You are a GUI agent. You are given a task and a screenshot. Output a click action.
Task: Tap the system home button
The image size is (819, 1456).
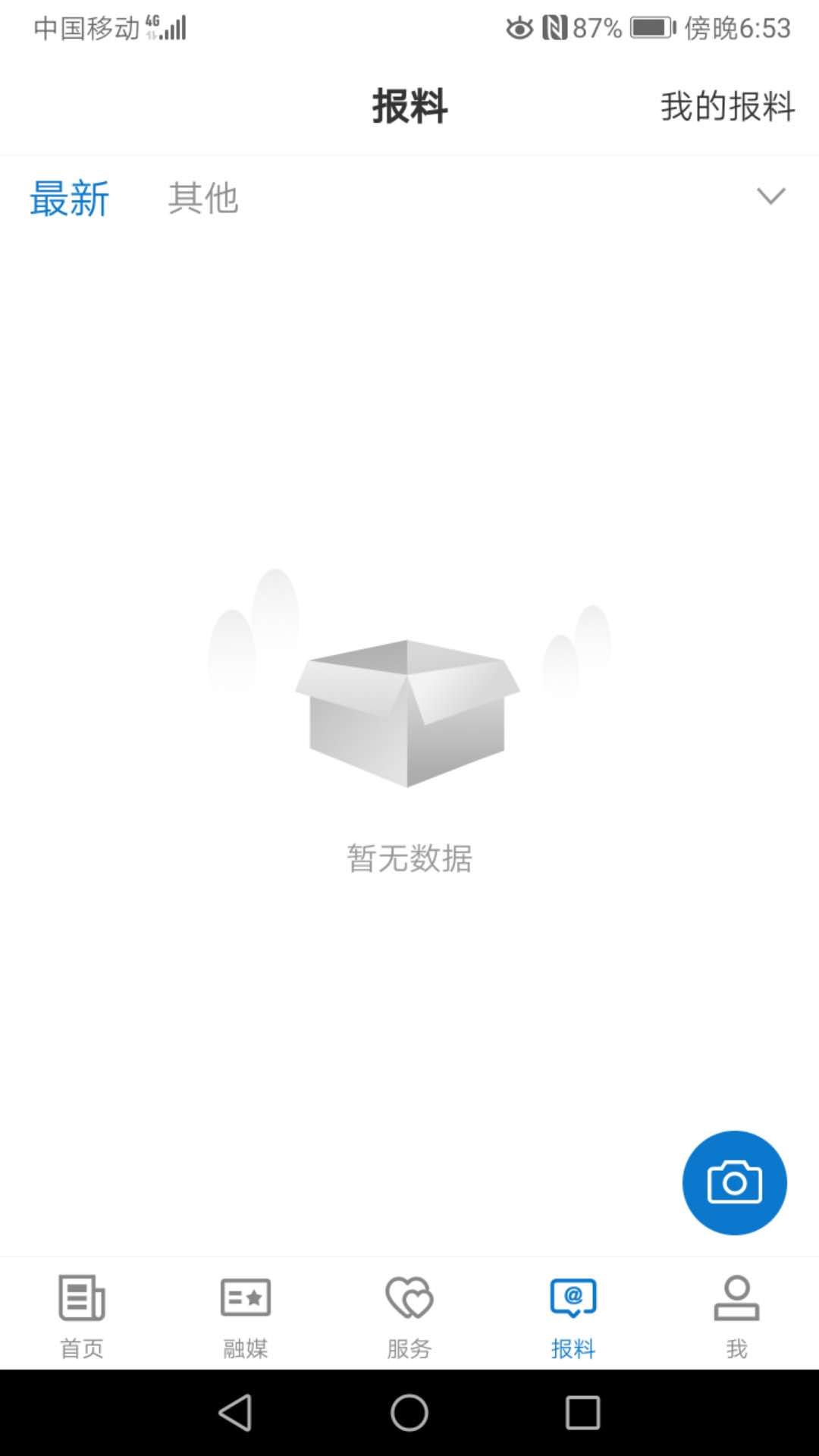[x=409, y=1413]
